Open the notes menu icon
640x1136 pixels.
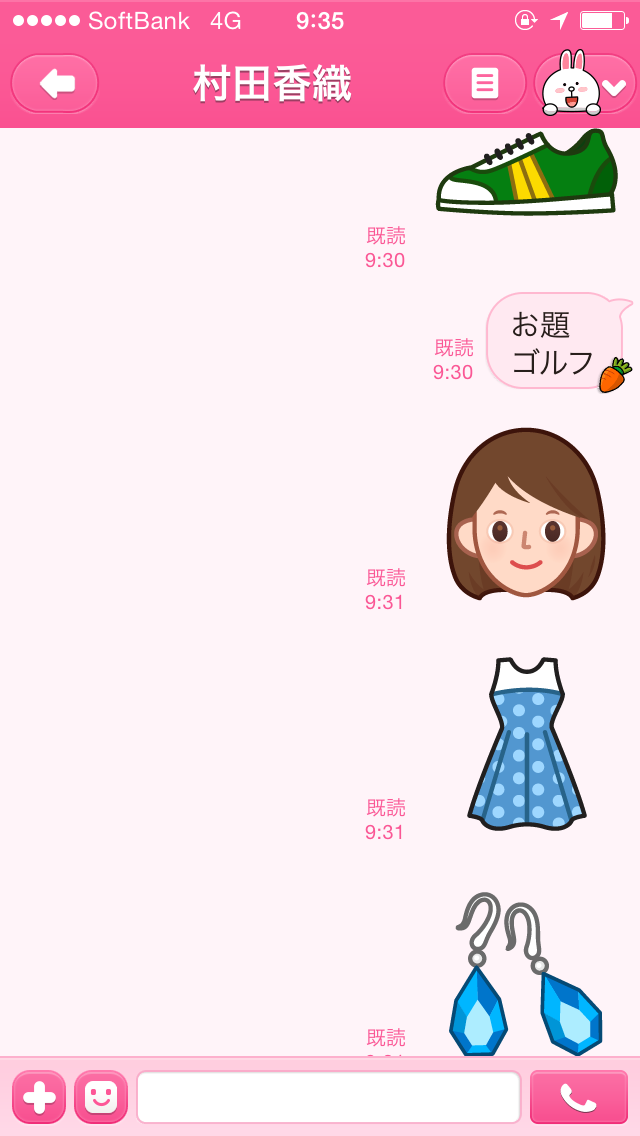485,84
